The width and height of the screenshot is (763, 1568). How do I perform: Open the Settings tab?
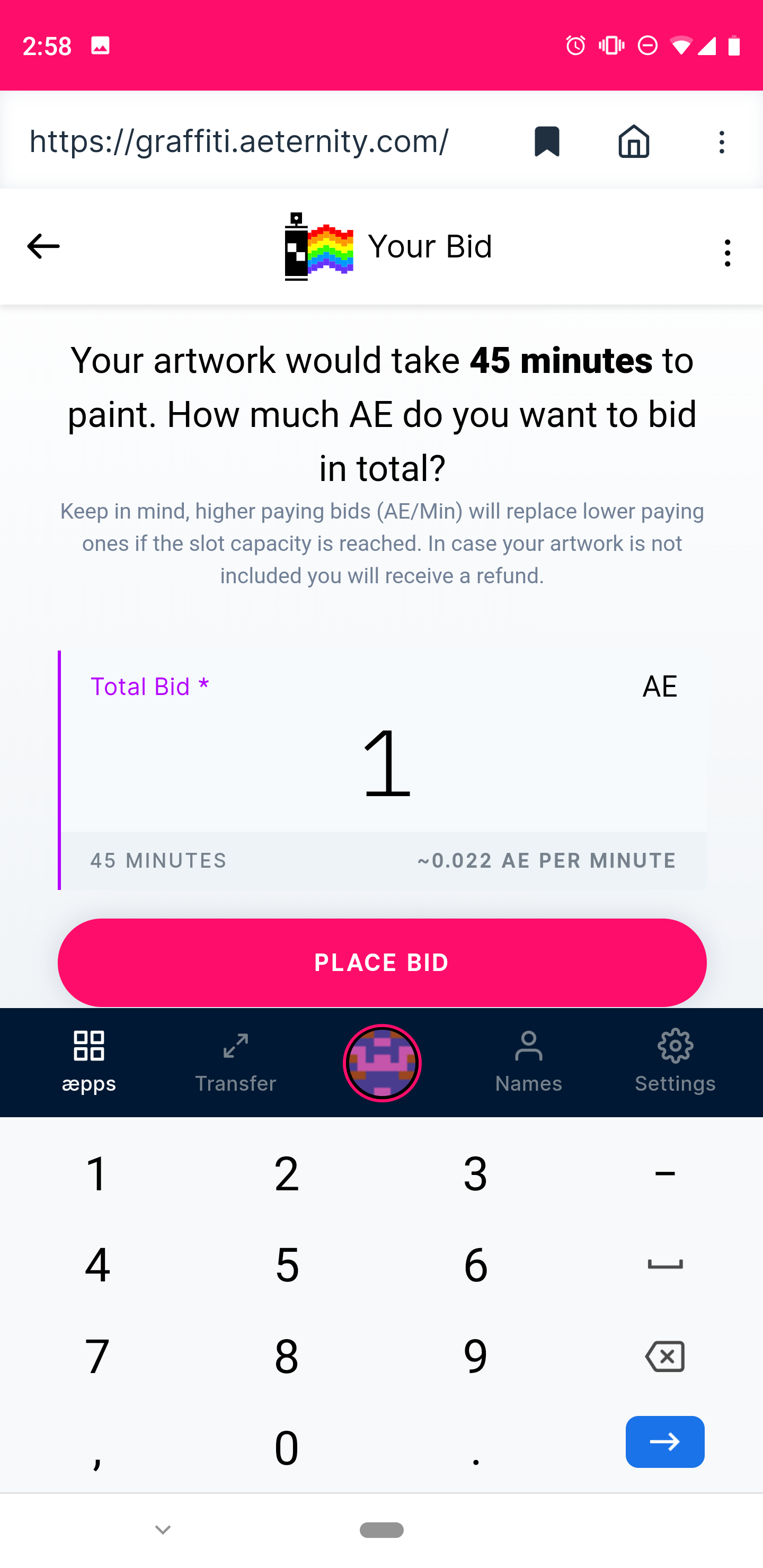coord(676,1062)
